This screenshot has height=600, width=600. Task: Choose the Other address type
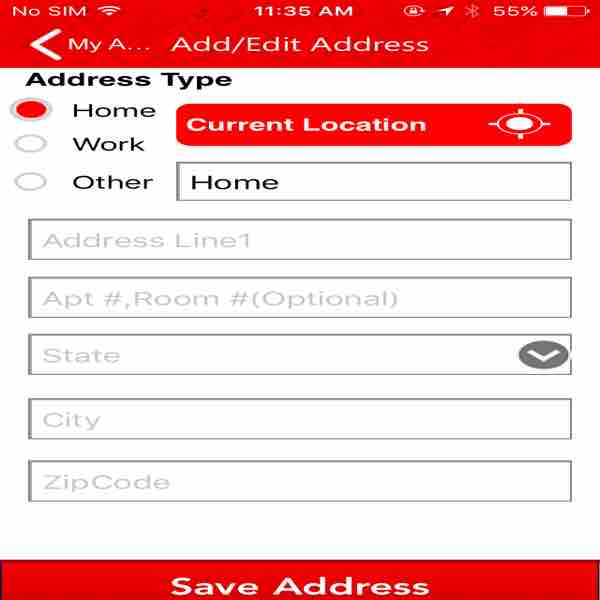click(32, 182)
